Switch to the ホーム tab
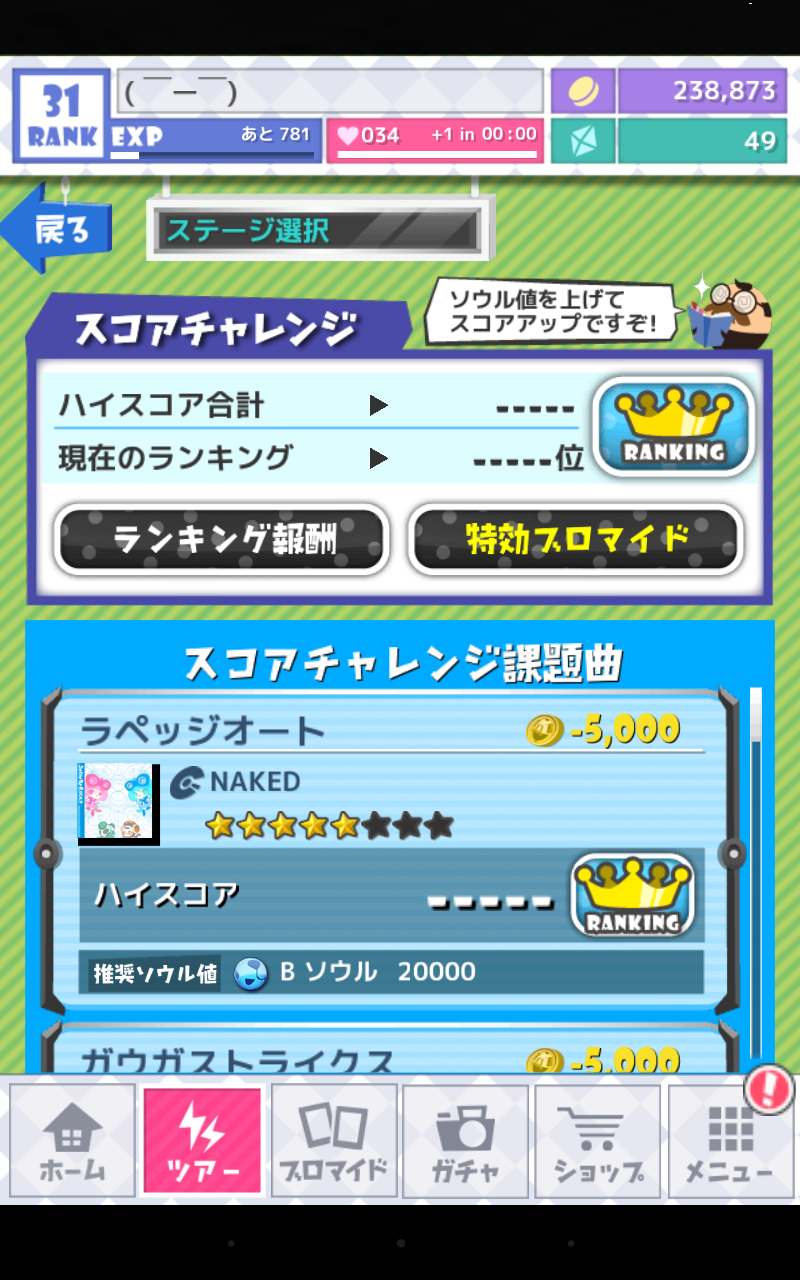 [x=72, y=1141]
